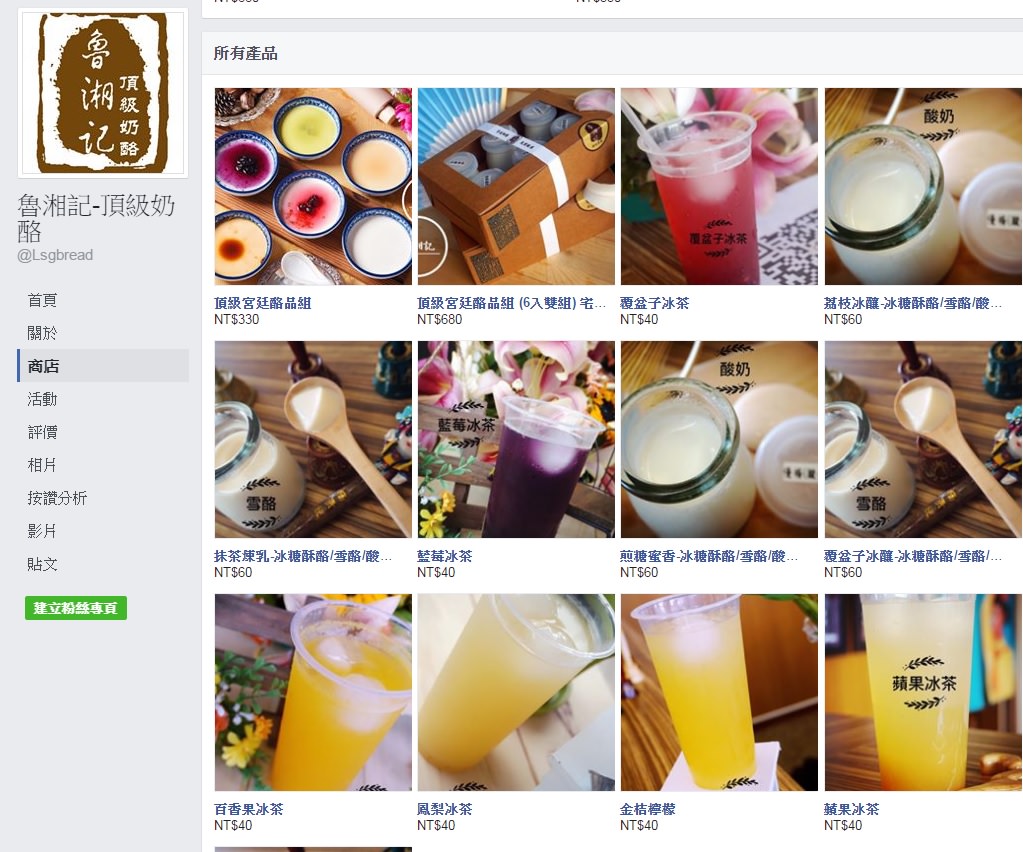The image size is (1023, 852).
Task: Open the 頂級宮廷酪品組 NT$330 product
Action: coord(313,187)
